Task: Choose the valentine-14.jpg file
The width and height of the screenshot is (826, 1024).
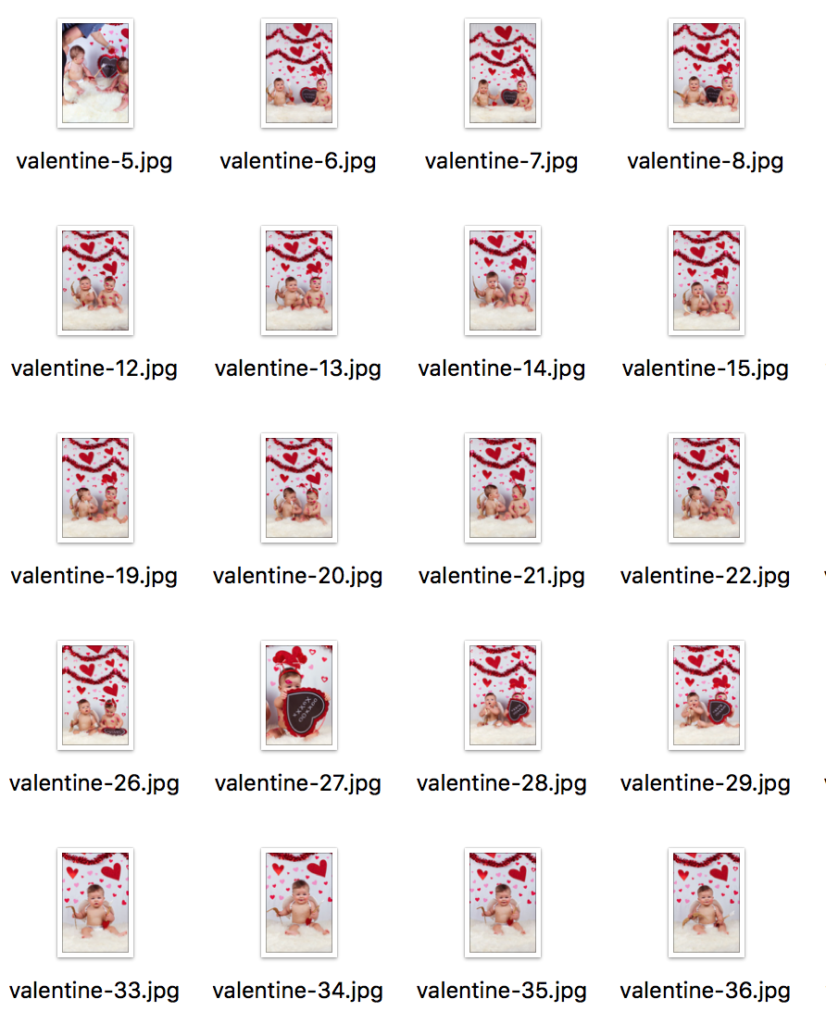Action: tap(502, 280)
